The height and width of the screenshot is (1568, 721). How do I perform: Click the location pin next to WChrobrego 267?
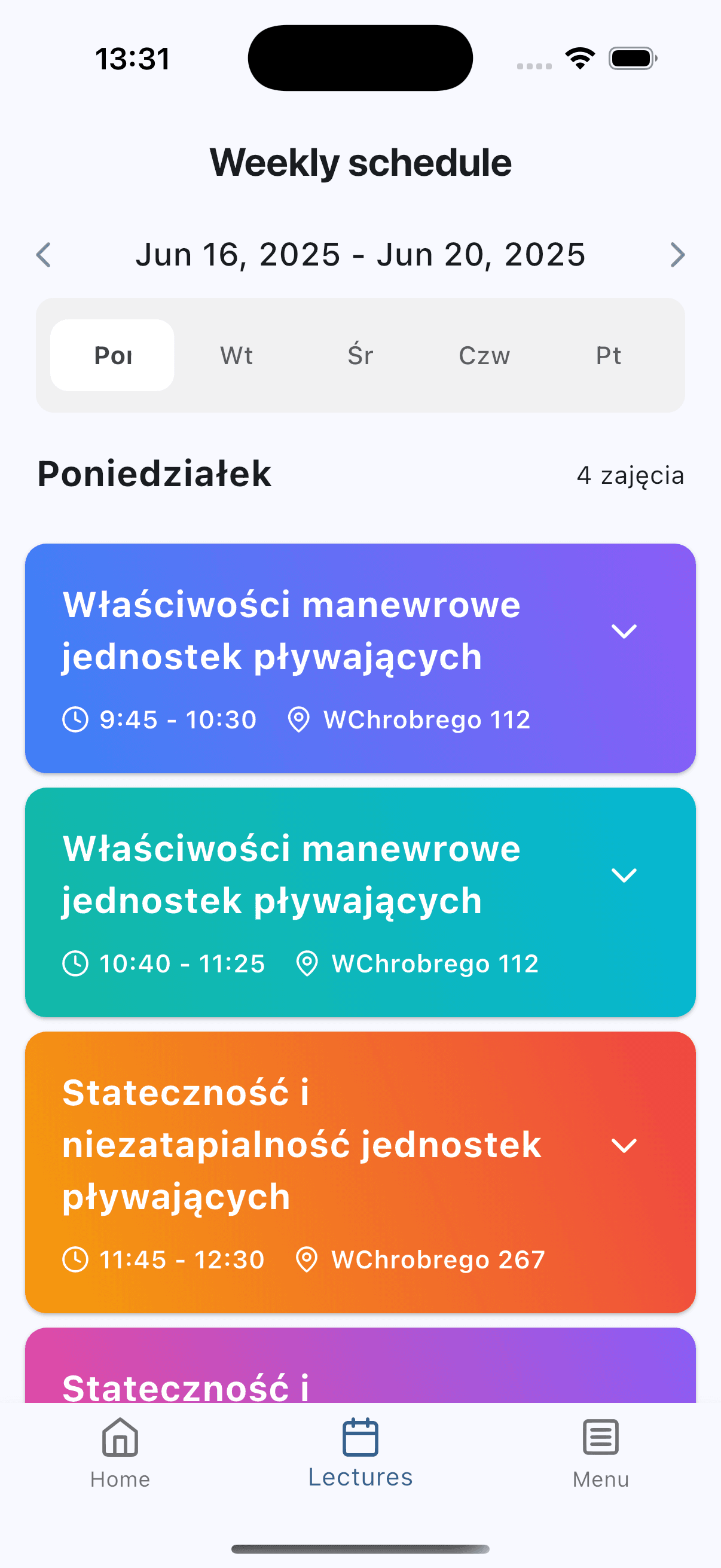(308, 1259)
